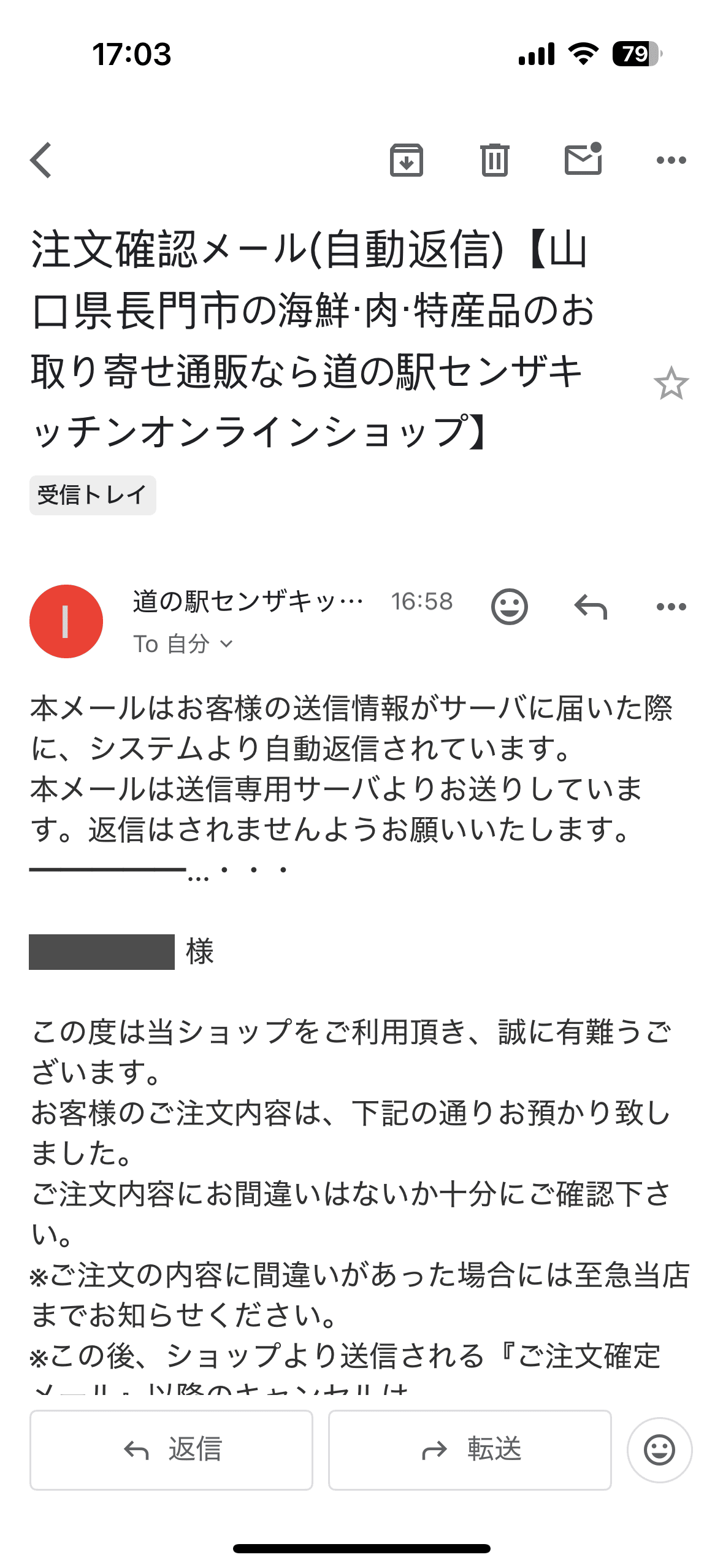Add an emoji reaction to the message

coord(509,607)
